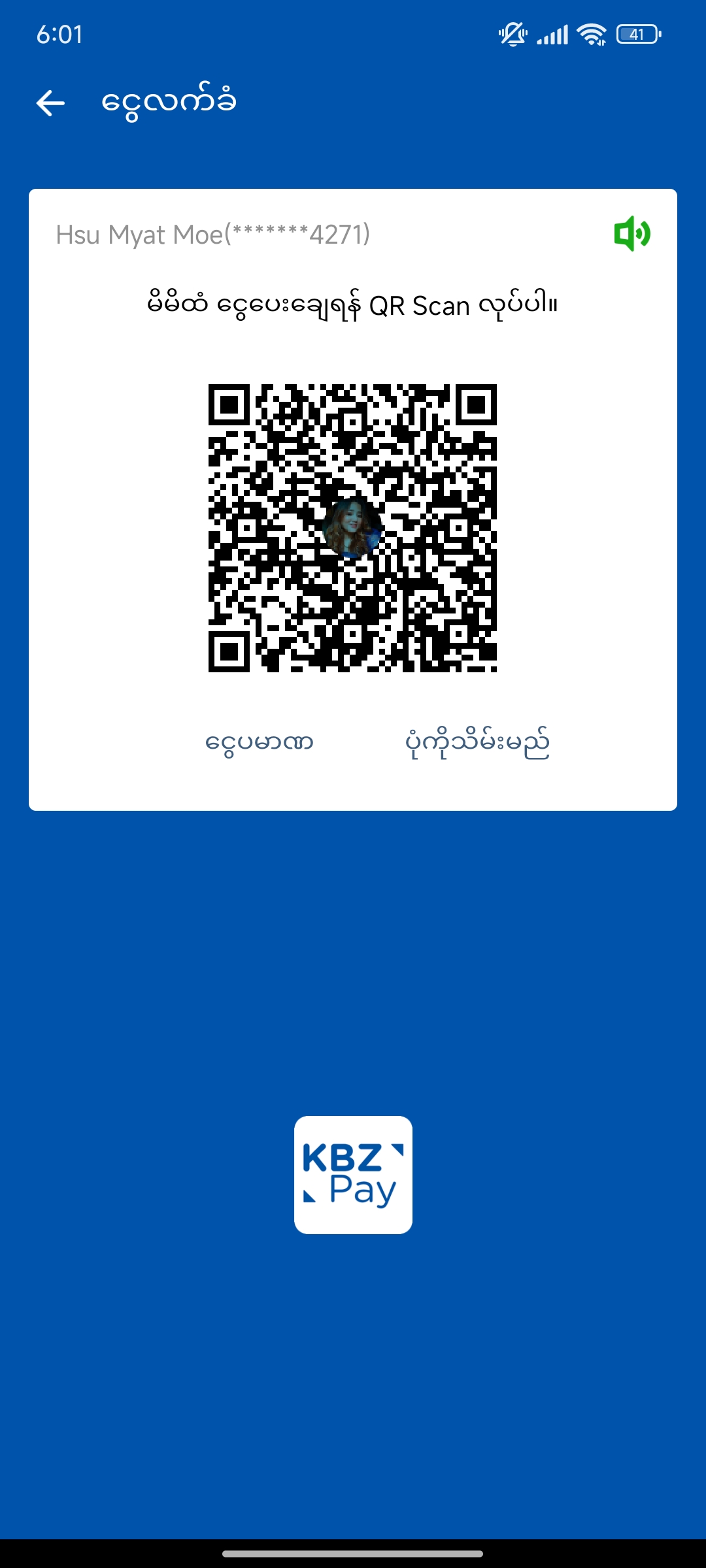
Task: Toggle the green speaker sound icon
Action: pos(631,233)
